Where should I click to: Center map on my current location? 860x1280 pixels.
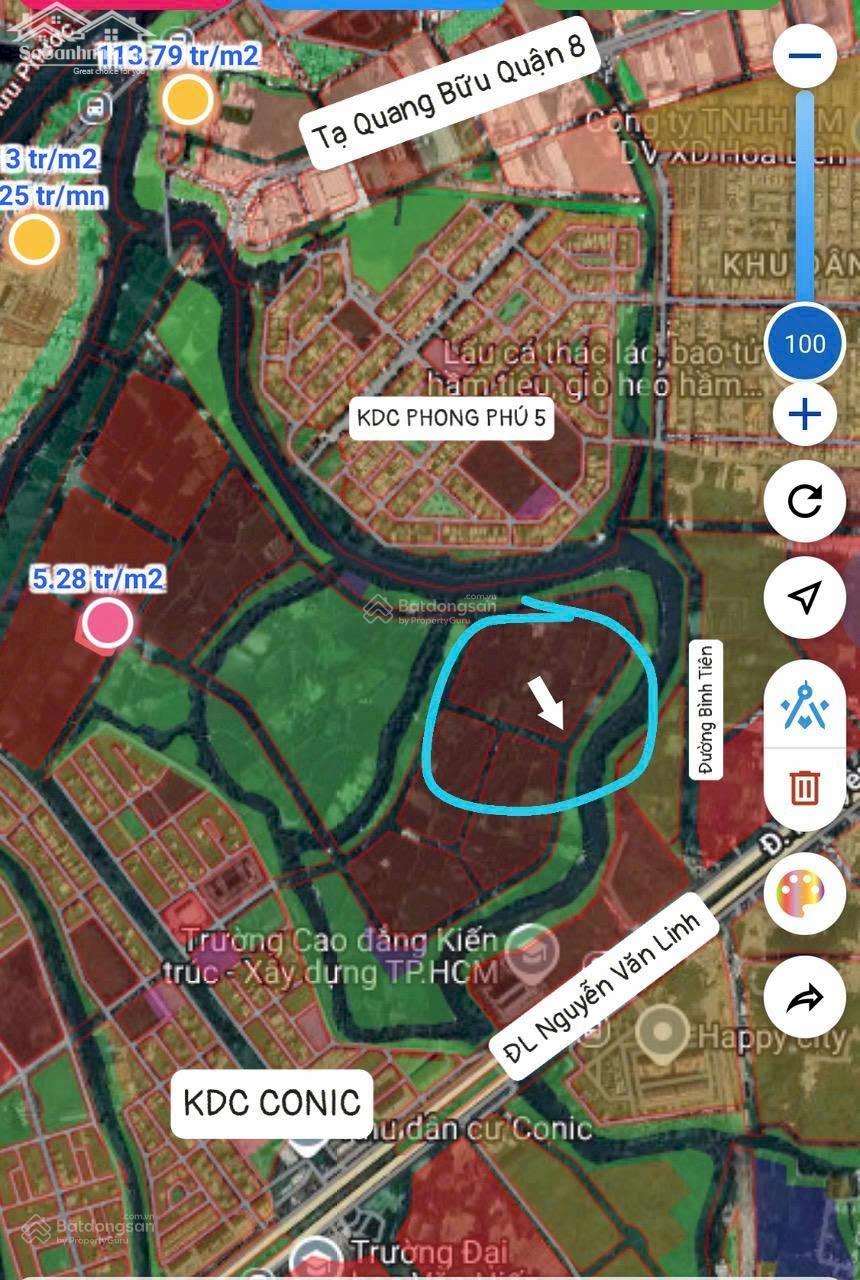(804, 597)
